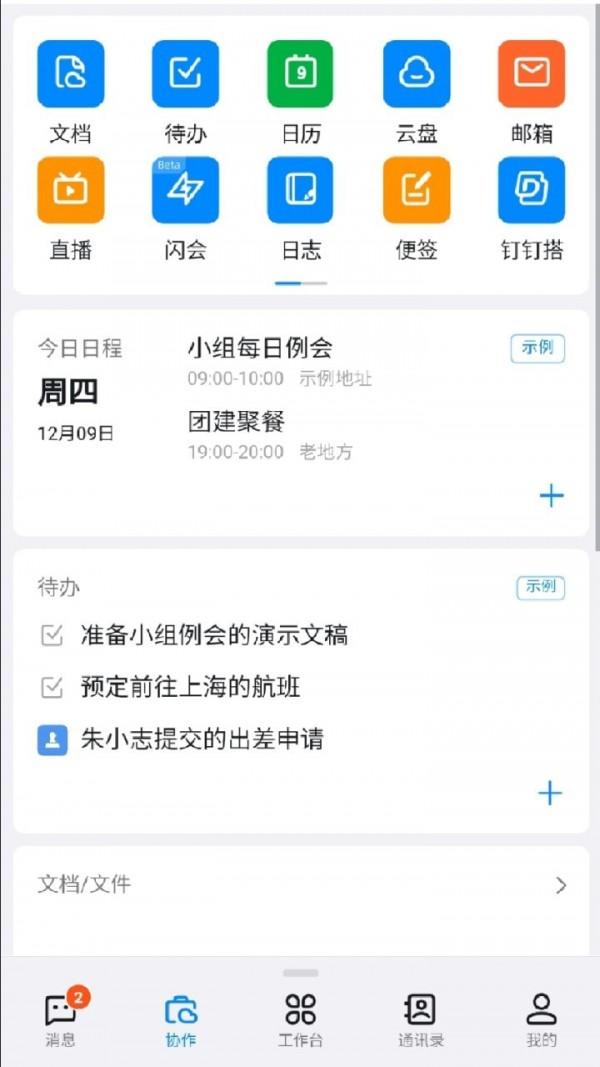Open the 小组每日例会 schedule entry
The width and height of the screenshot is (600, 1067).
[x=260, y=348]
